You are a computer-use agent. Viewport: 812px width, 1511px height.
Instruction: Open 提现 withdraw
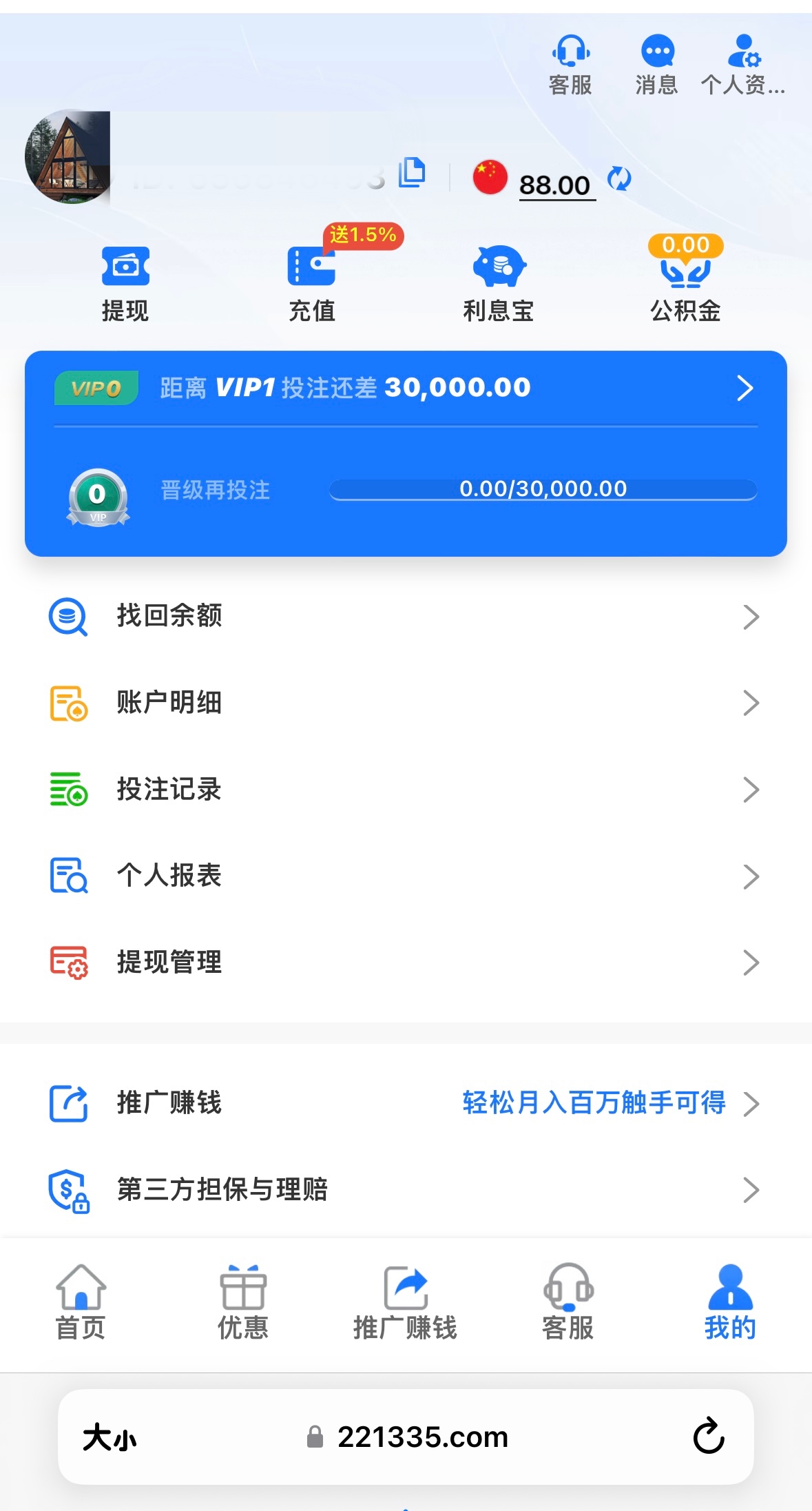tap(125, 283)
